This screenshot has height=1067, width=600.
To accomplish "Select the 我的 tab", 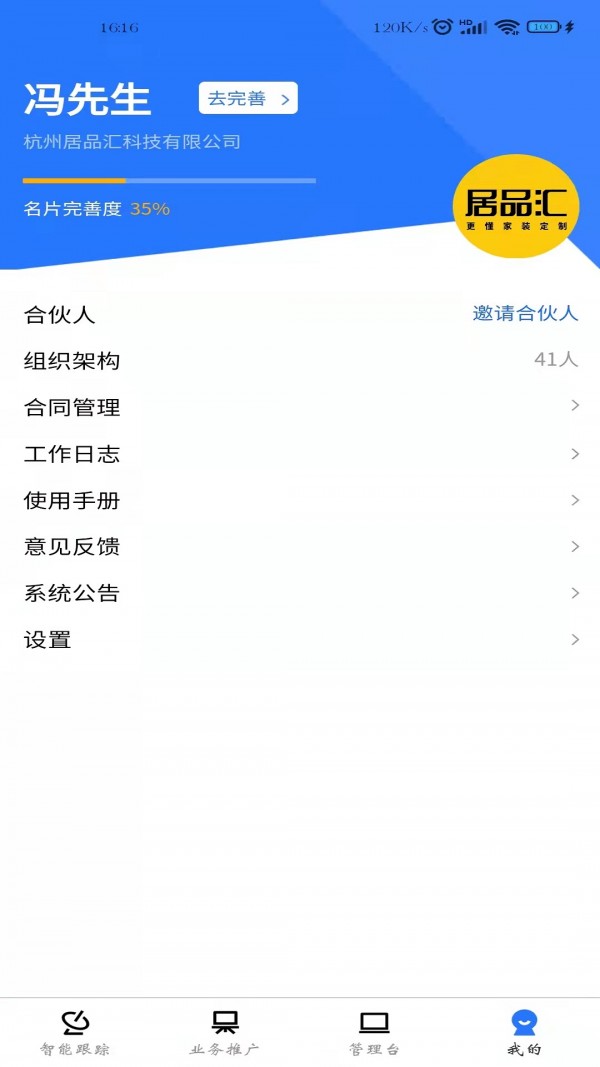I will [x=524, y=1032].
